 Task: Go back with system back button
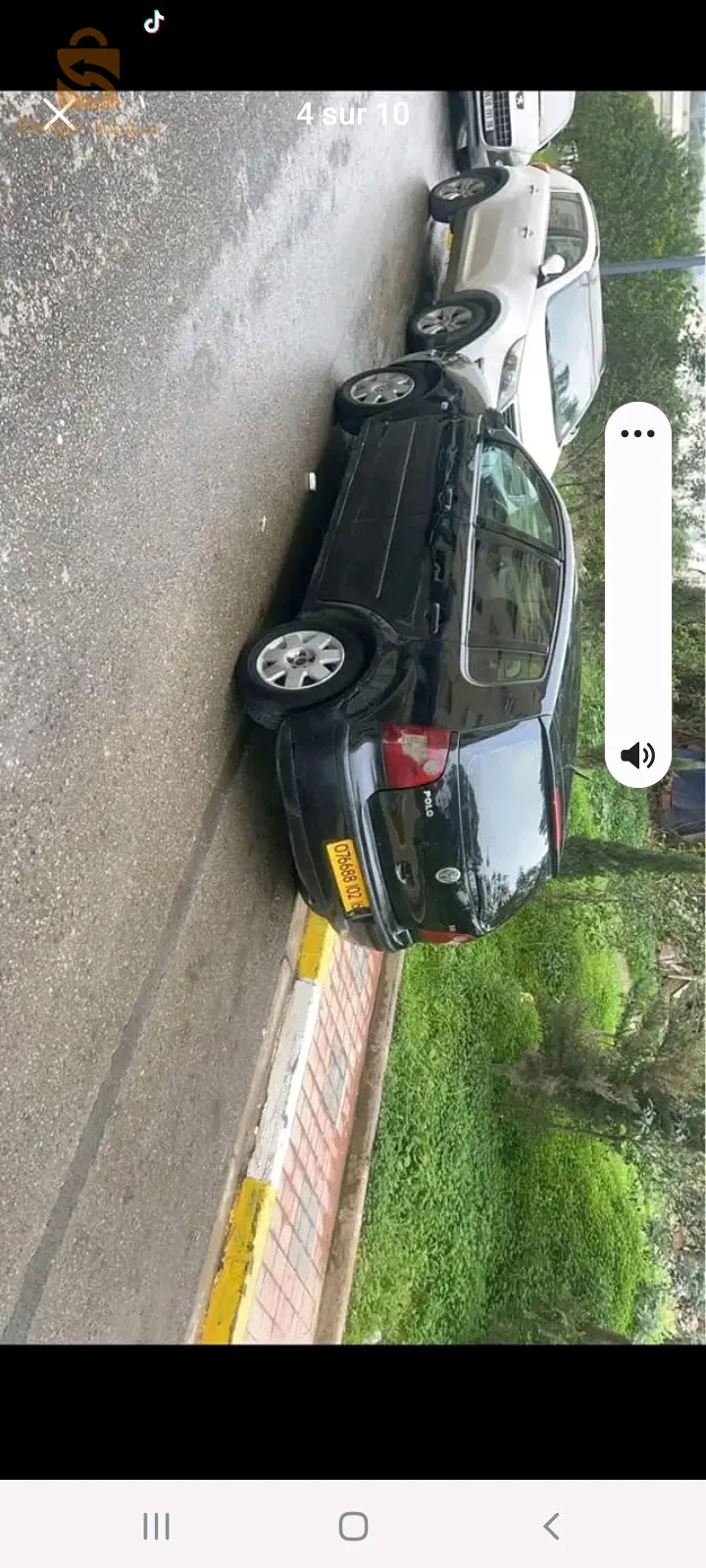coord(551,1526)
